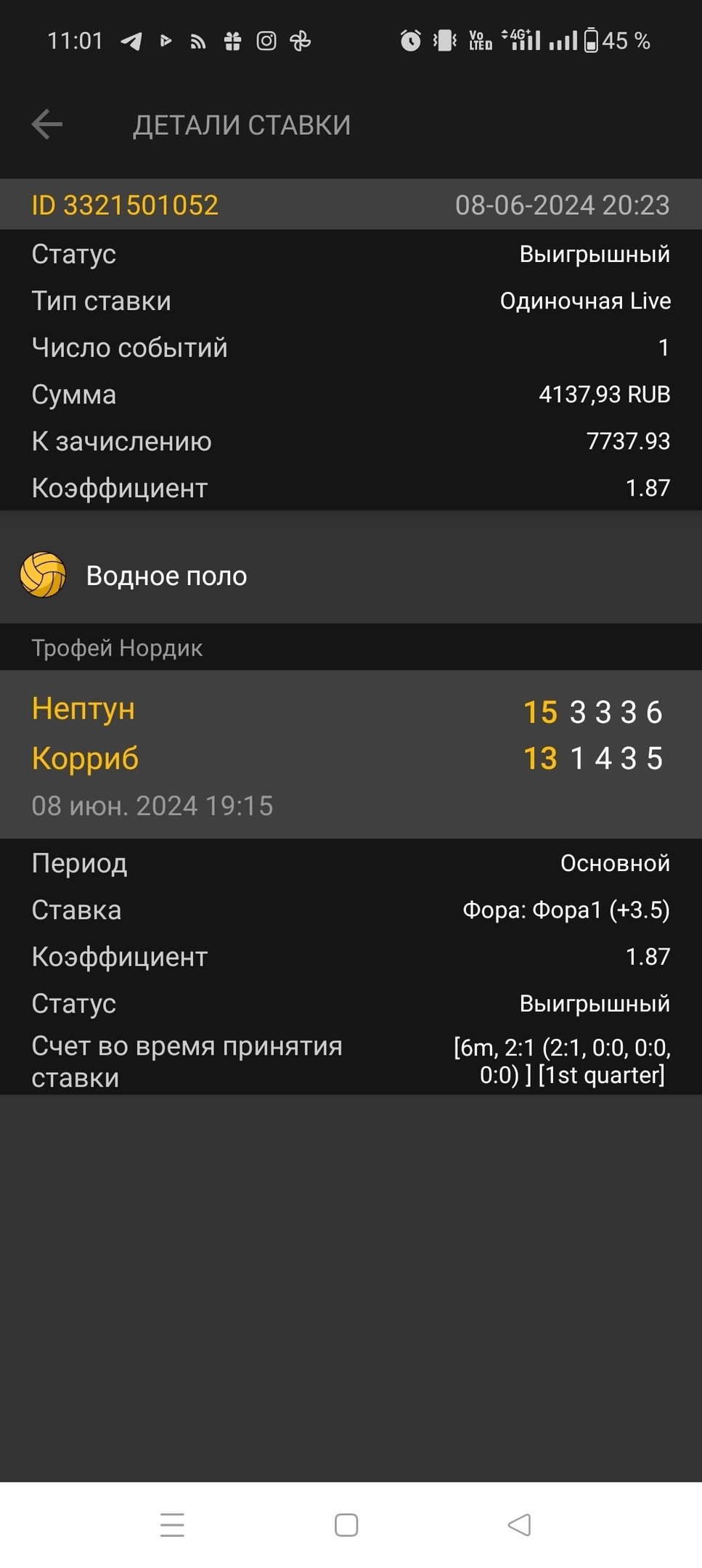Go back from the bet details screen

pyautogui.click(x=47, y=125)
